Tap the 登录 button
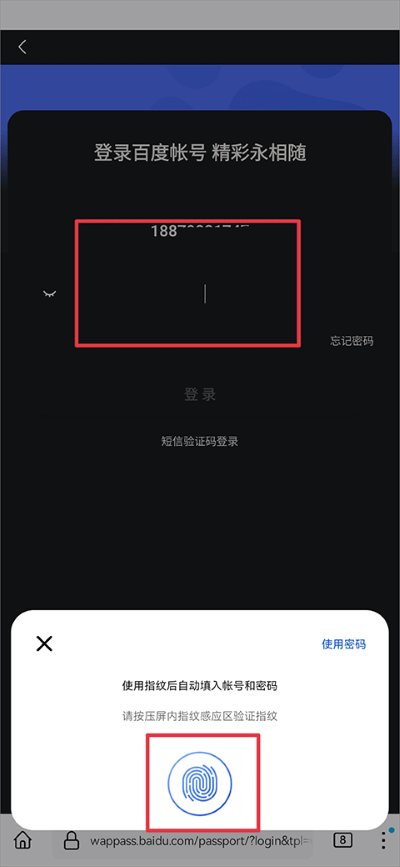Viewport: 400px width, 867px height. click(x=200, y=394)
